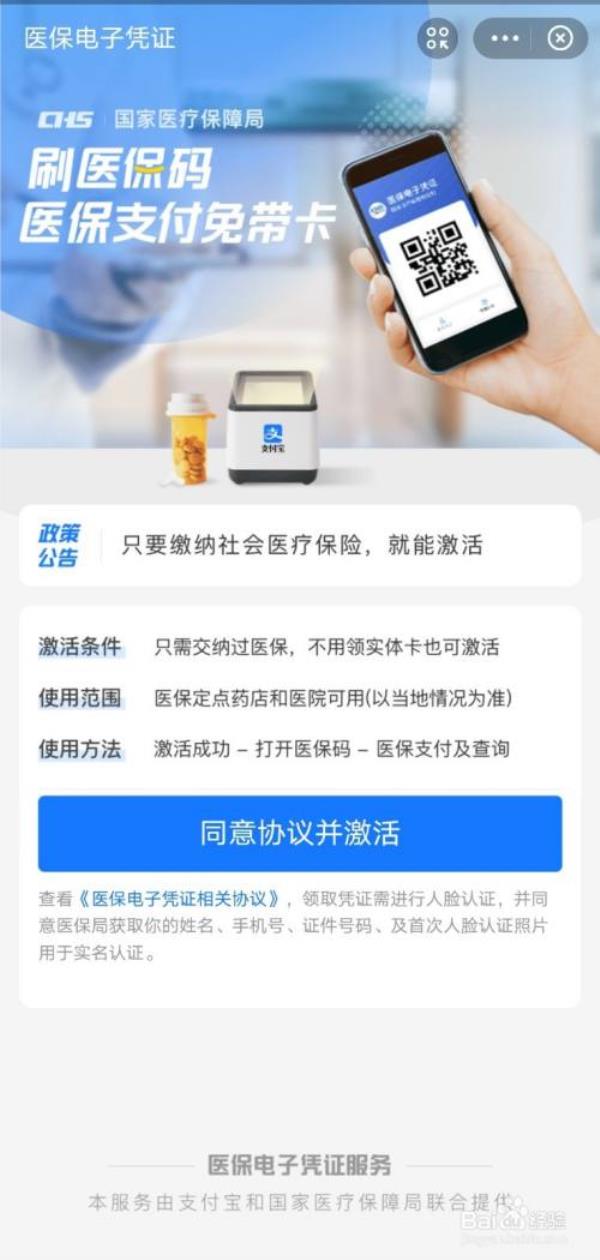The height and width of the screenshot is (1260, 600).
Task: Close the mini-program
Action: (561, 39)
